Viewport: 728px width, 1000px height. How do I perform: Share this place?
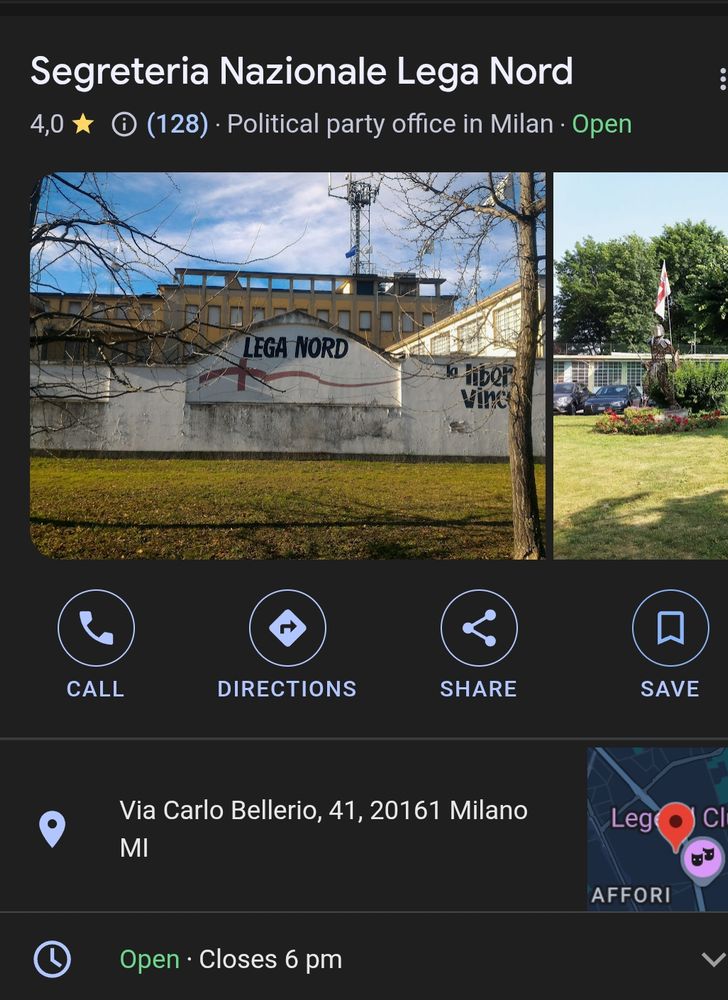[x=479, y=628]
